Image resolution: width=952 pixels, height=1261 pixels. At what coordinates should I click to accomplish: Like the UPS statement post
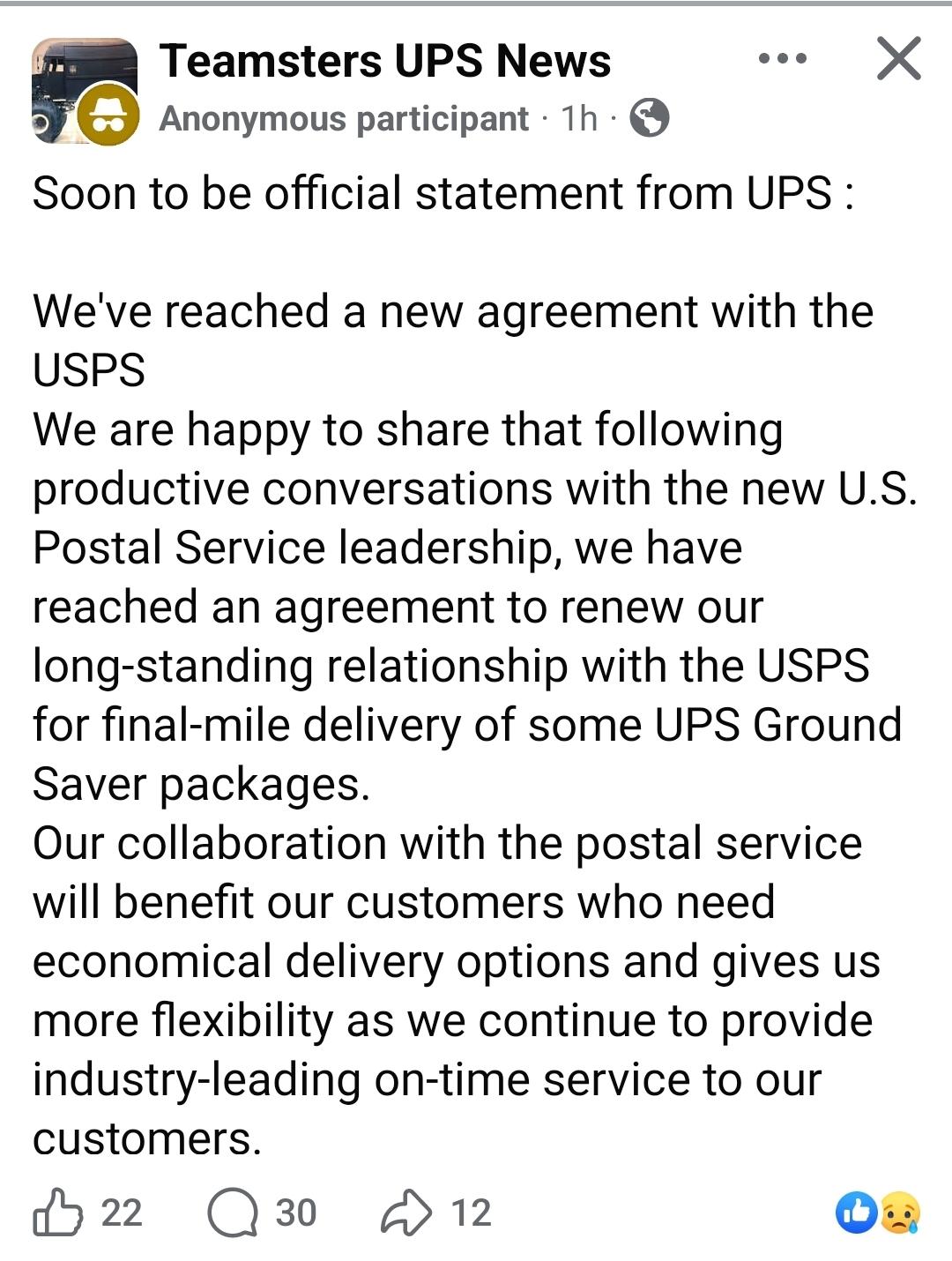point(58,1212)
